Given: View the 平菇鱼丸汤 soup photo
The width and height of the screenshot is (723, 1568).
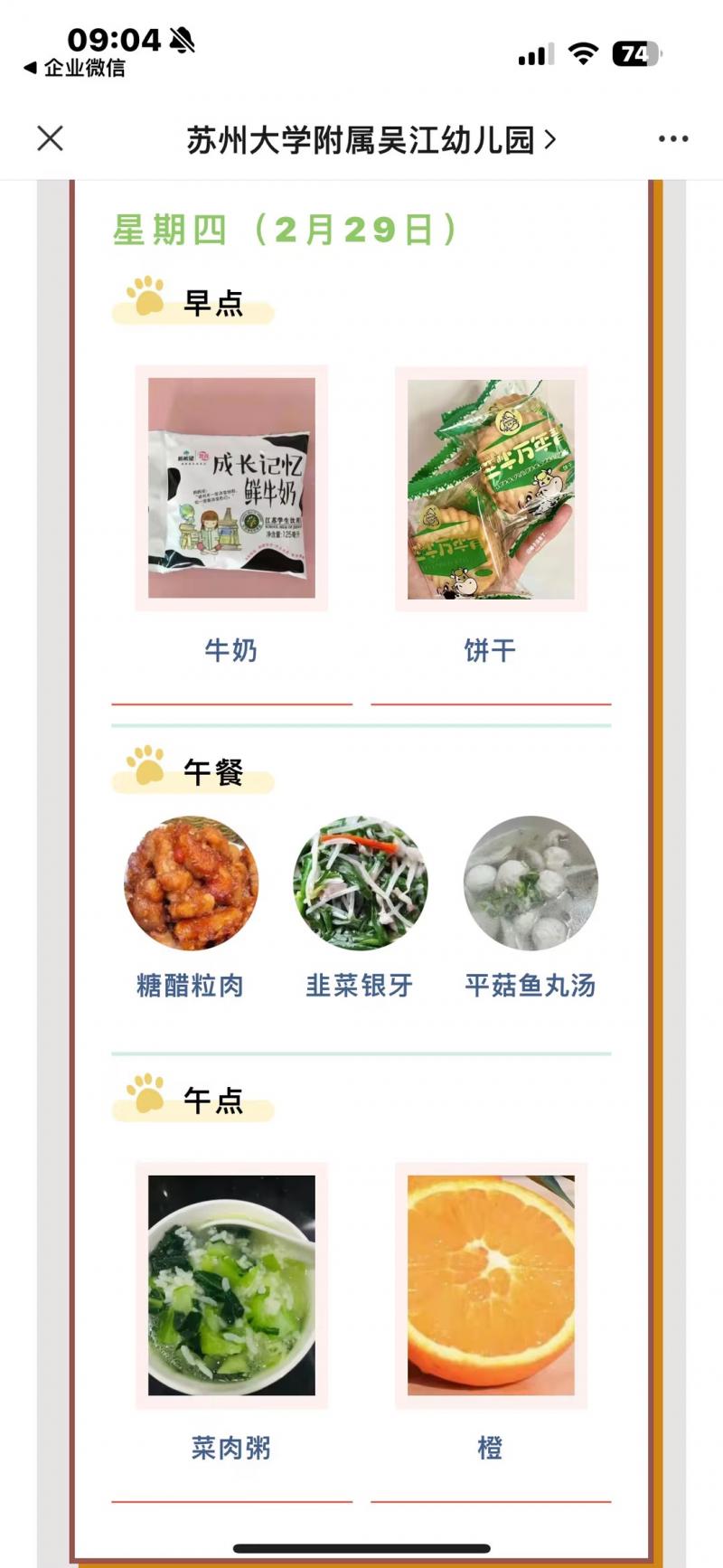Looking at the screenshot, I should [531, 883].
